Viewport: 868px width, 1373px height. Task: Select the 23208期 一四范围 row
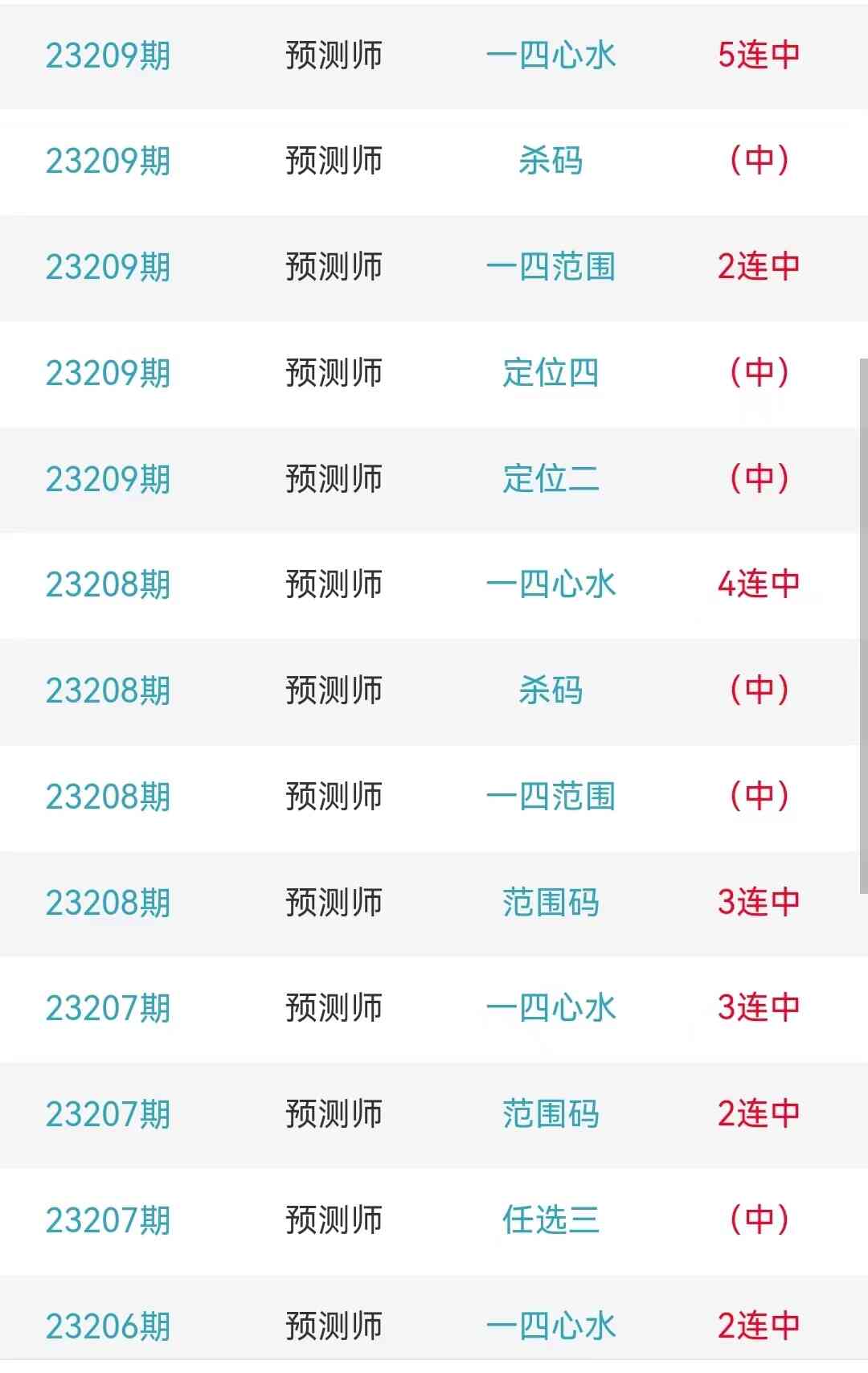[551, 797]
